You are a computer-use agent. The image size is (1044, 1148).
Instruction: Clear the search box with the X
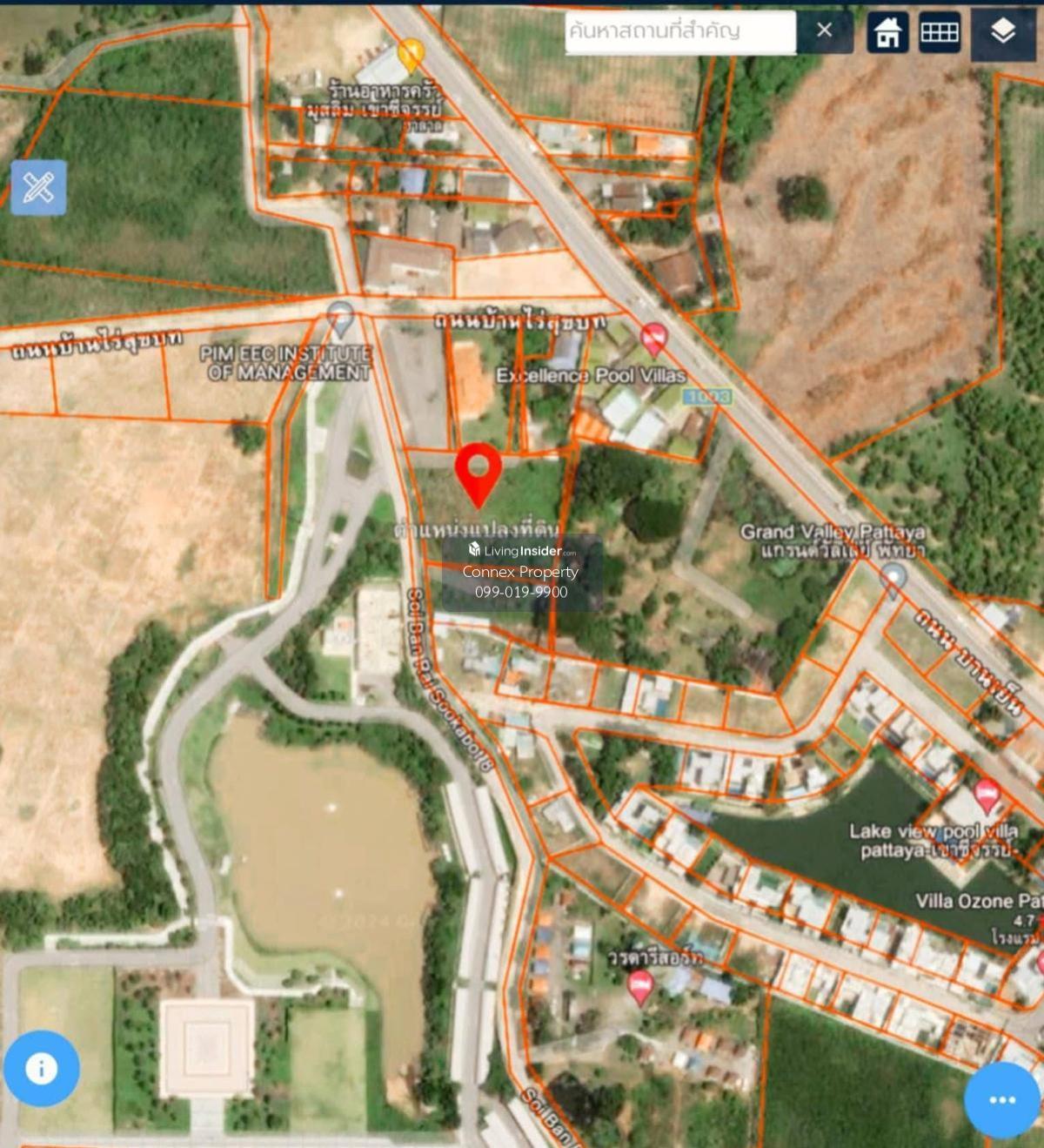pyautogui.click(x=824, y=31)
